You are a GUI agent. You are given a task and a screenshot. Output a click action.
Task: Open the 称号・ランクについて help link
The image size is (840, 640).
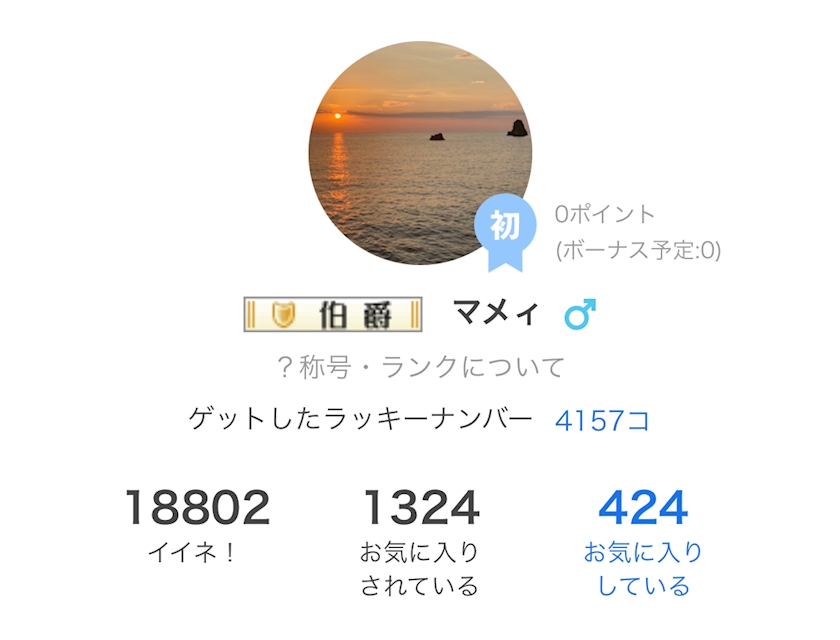(x=421, y=367)
